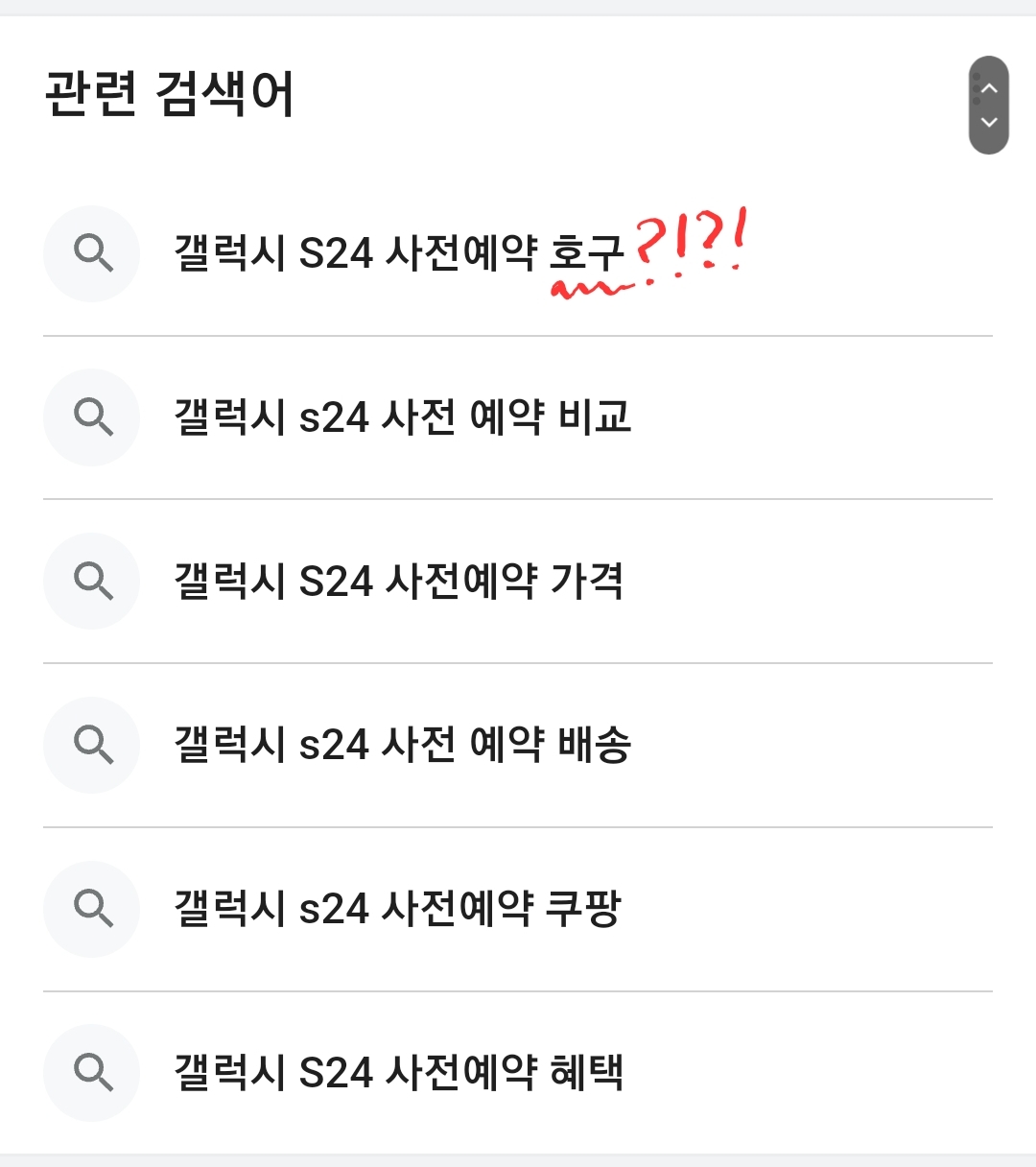Image resolution: width=1036 pixels, height=1167 pixels.
Task: Click the up chevron on the scroll widget
Action: coord(988,86)
